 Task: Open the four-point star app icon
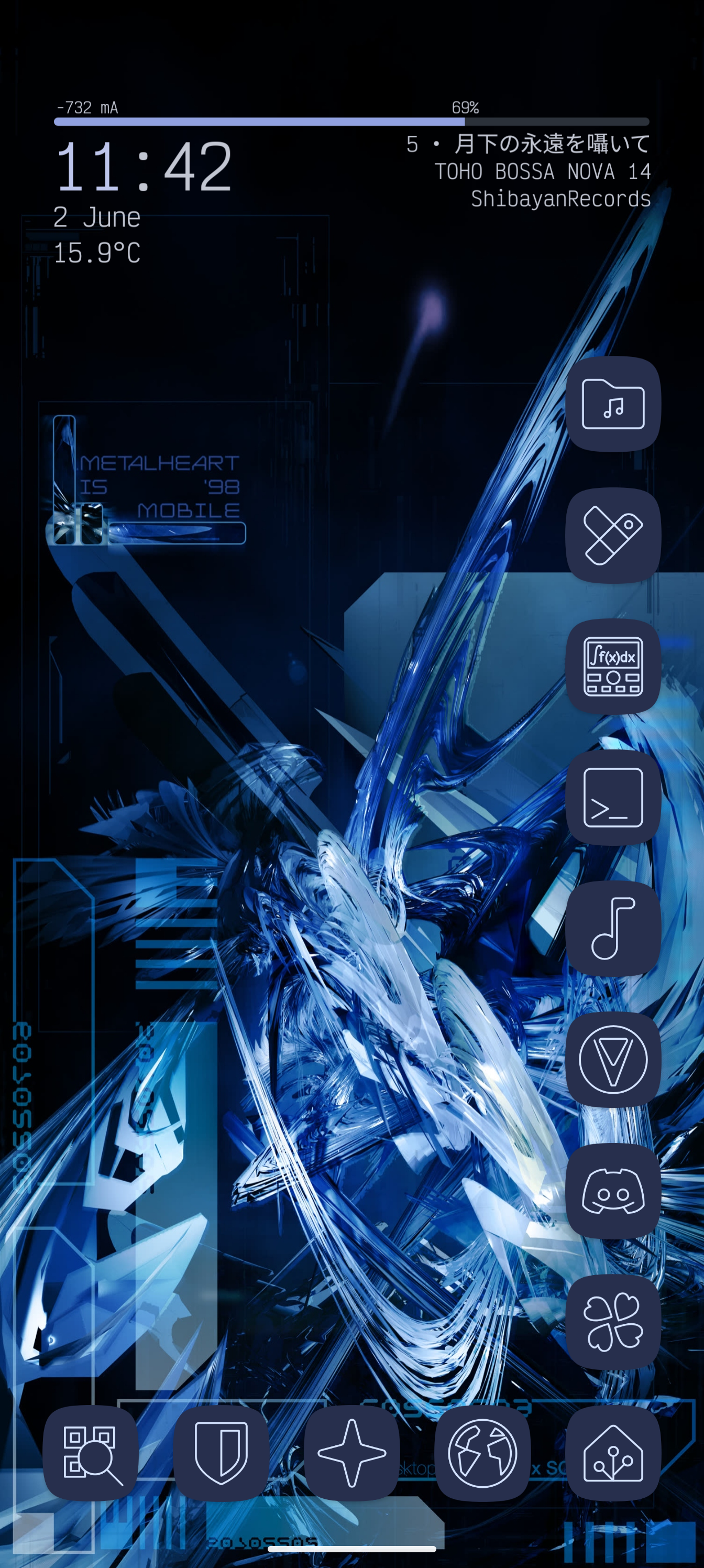tap(351, 1453)
